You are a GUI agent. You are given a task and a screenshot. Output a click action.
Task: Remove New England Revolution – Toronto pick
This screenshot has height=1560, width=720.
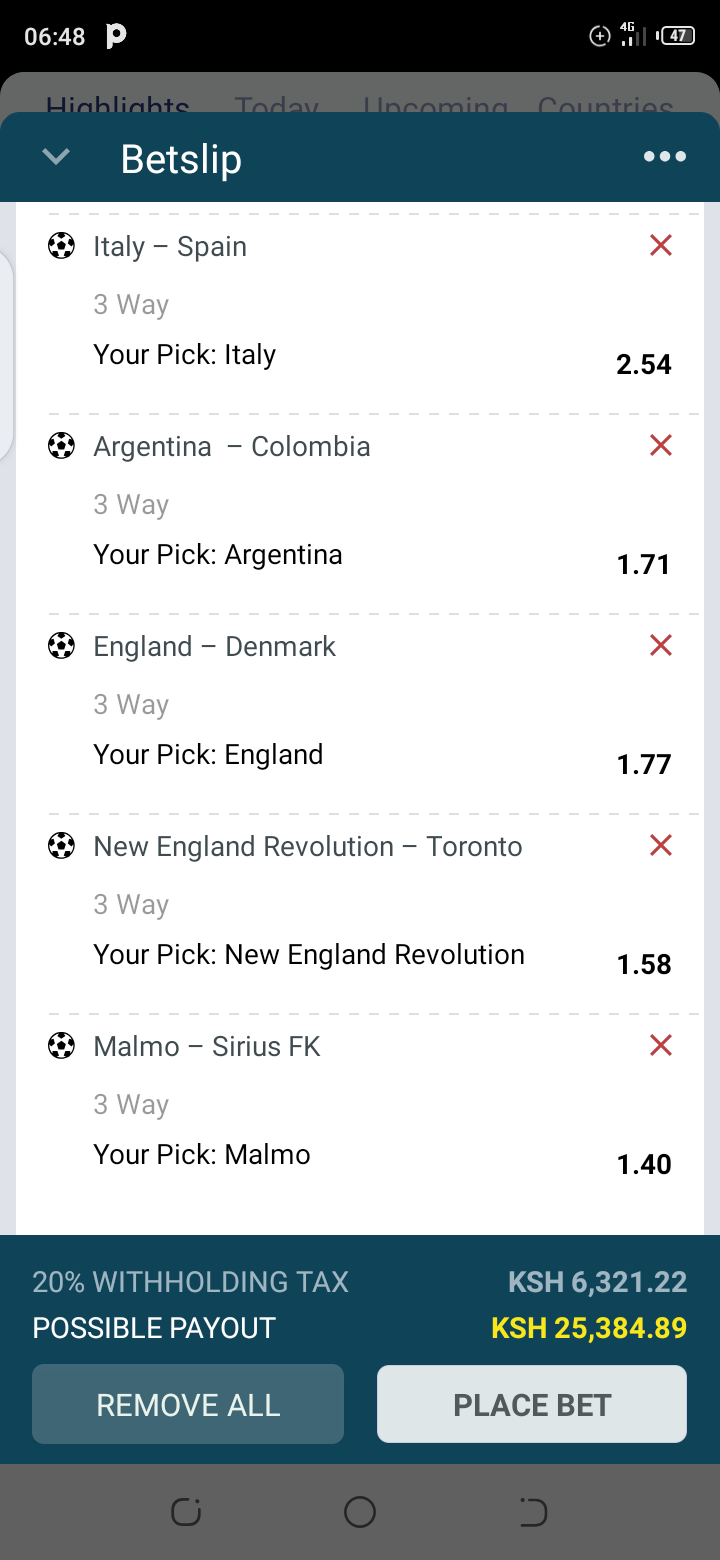coord(661,845)
